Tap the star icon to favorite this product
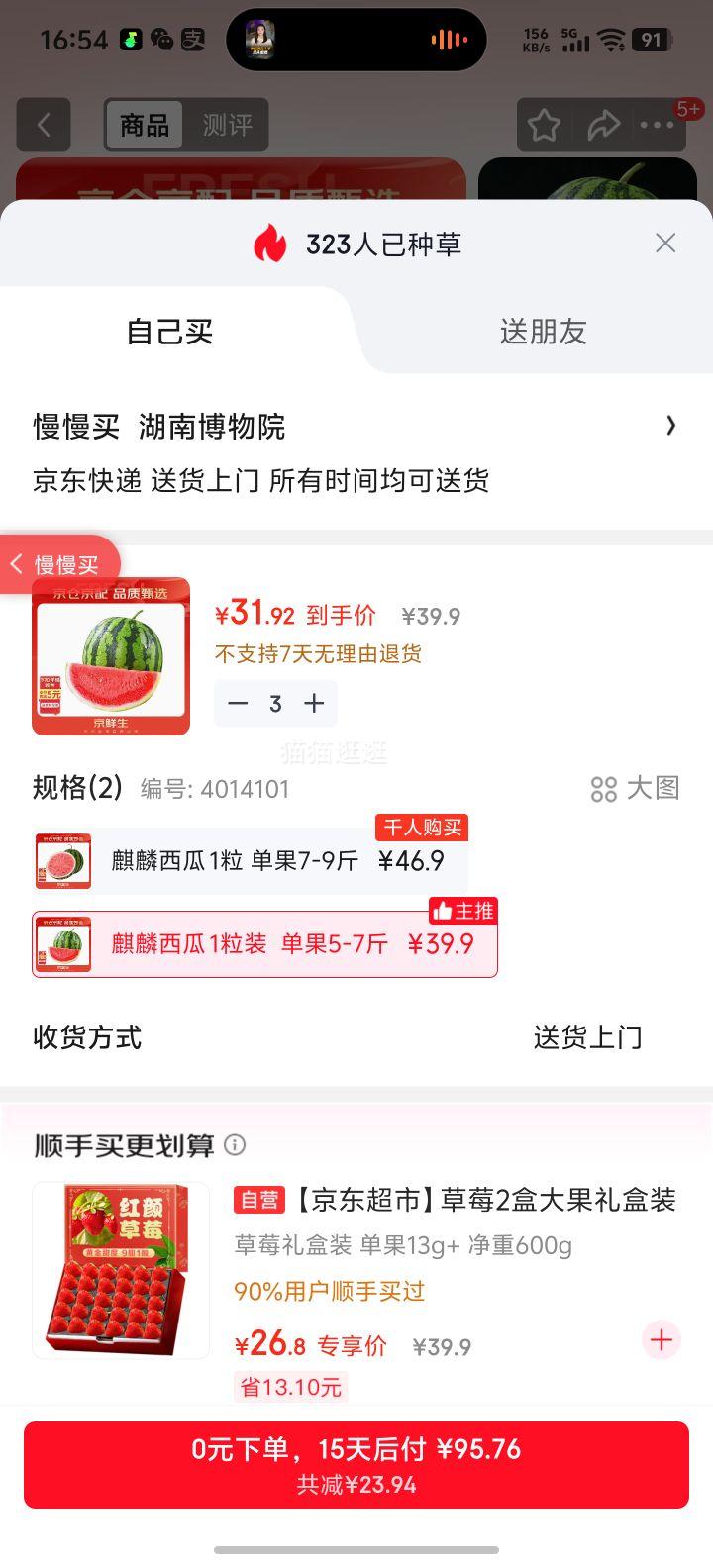The width and height of the screenshot is (713, 1568). pos(544,125)
